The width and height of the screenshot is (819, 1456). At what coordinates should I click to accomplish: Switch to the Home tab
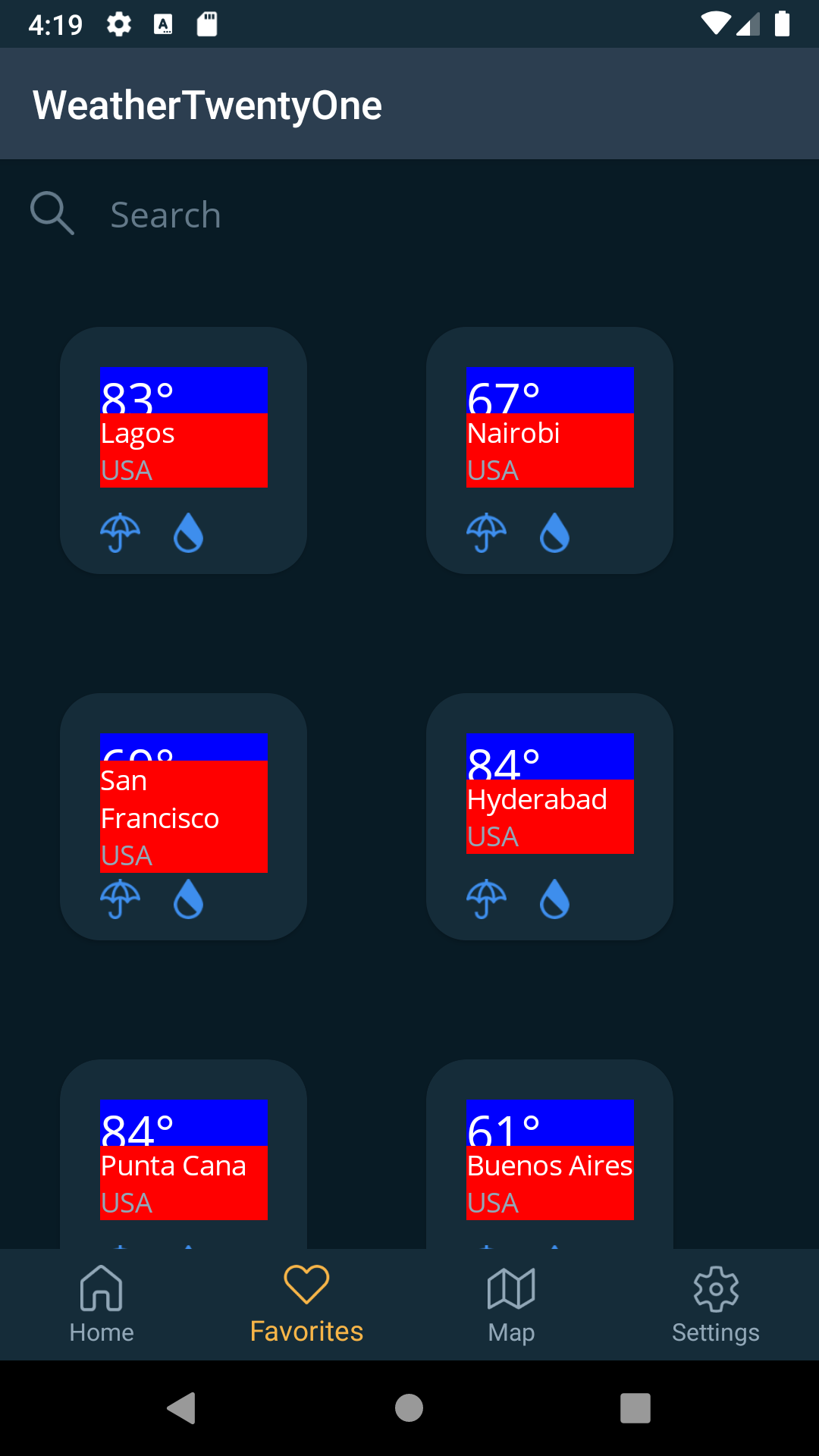pyautogui.click(x=101, y=1303)
